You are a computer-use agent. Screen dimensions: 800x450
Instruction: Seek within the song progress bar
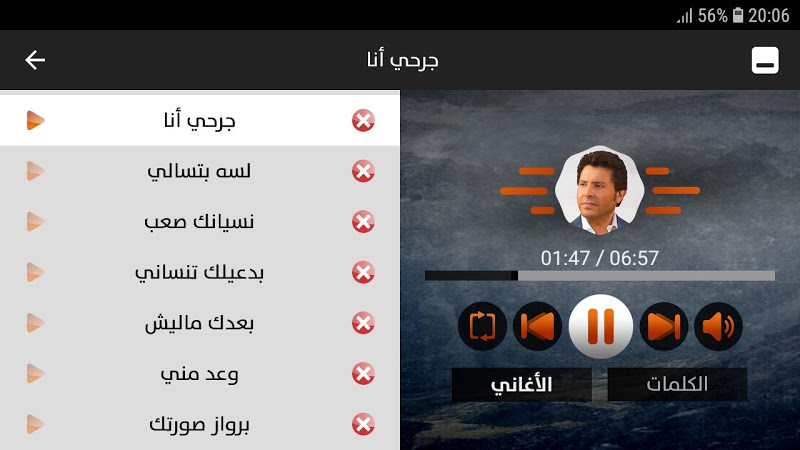click(600, 275)
